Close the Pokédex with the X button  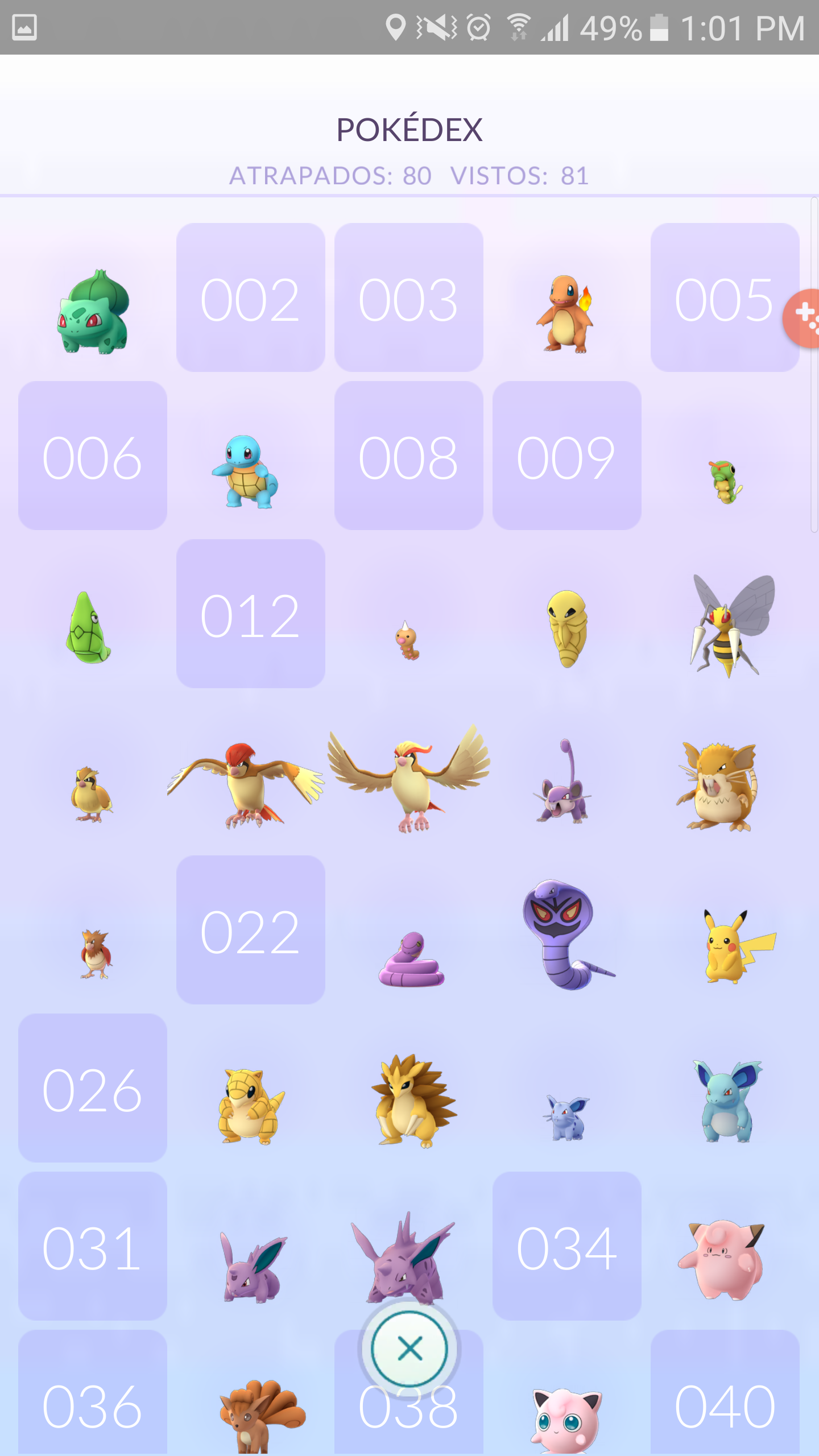click(409, 1349)
